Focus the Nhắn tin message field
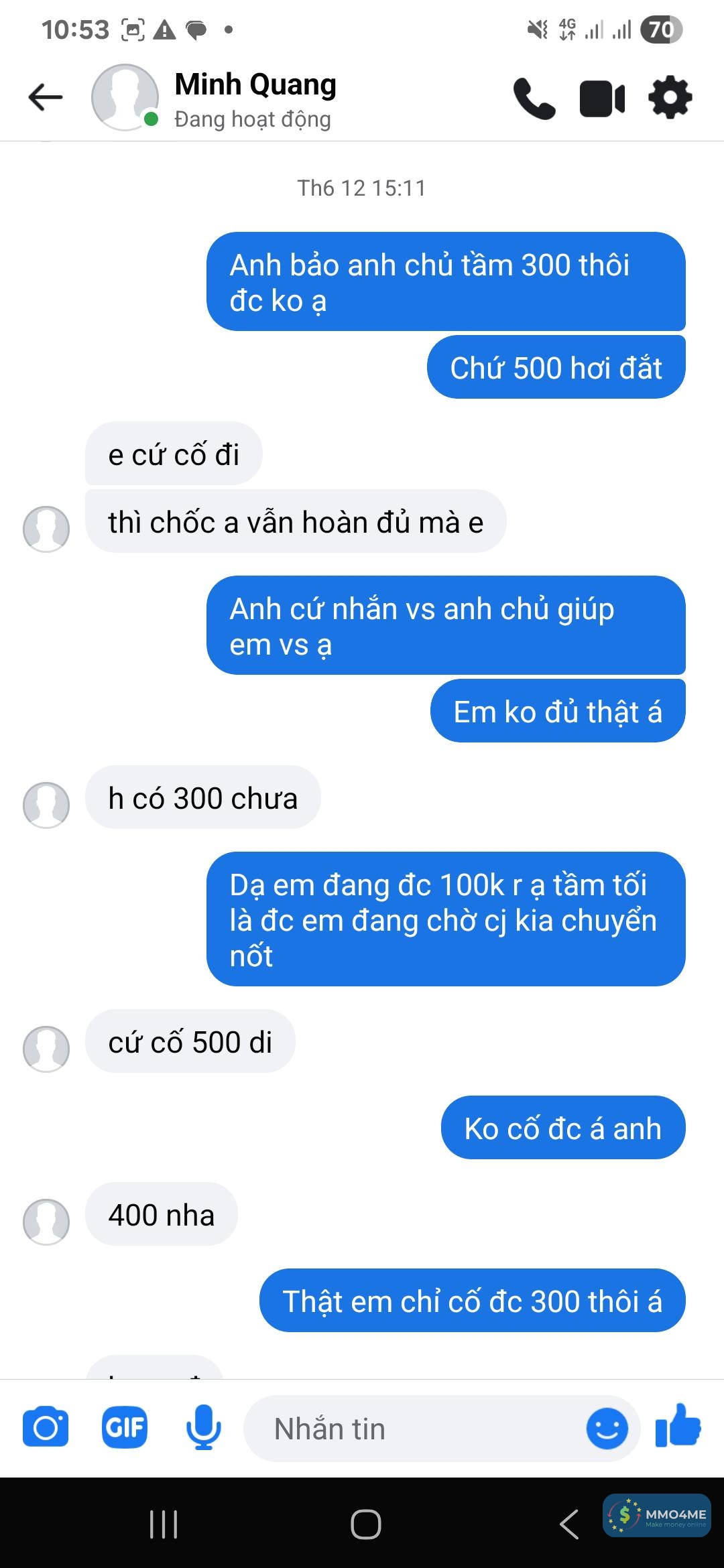 pos(416,1429)
